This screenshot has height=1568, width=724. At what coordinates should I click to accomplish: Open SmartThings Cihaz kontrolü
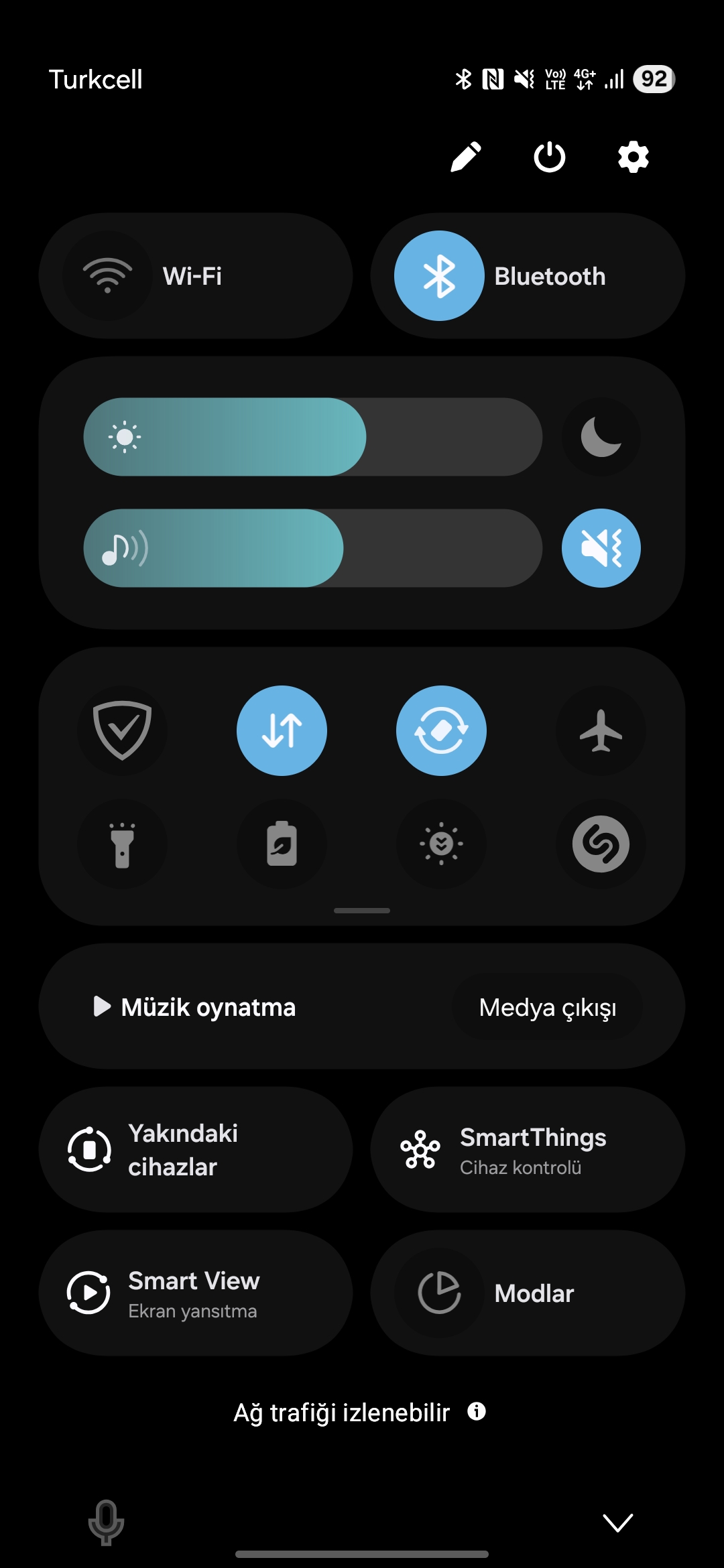(x=528, y=1149)
